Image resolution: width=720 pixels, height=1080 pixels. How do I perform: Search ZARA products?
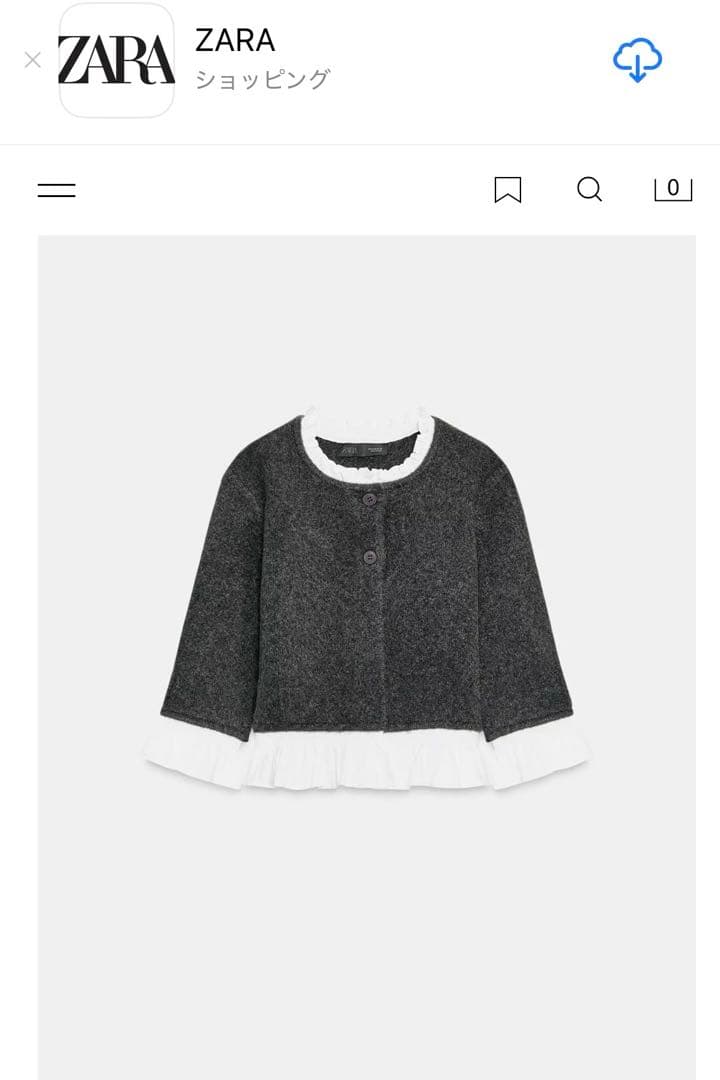pyautogui.click(x=590, y=189)
